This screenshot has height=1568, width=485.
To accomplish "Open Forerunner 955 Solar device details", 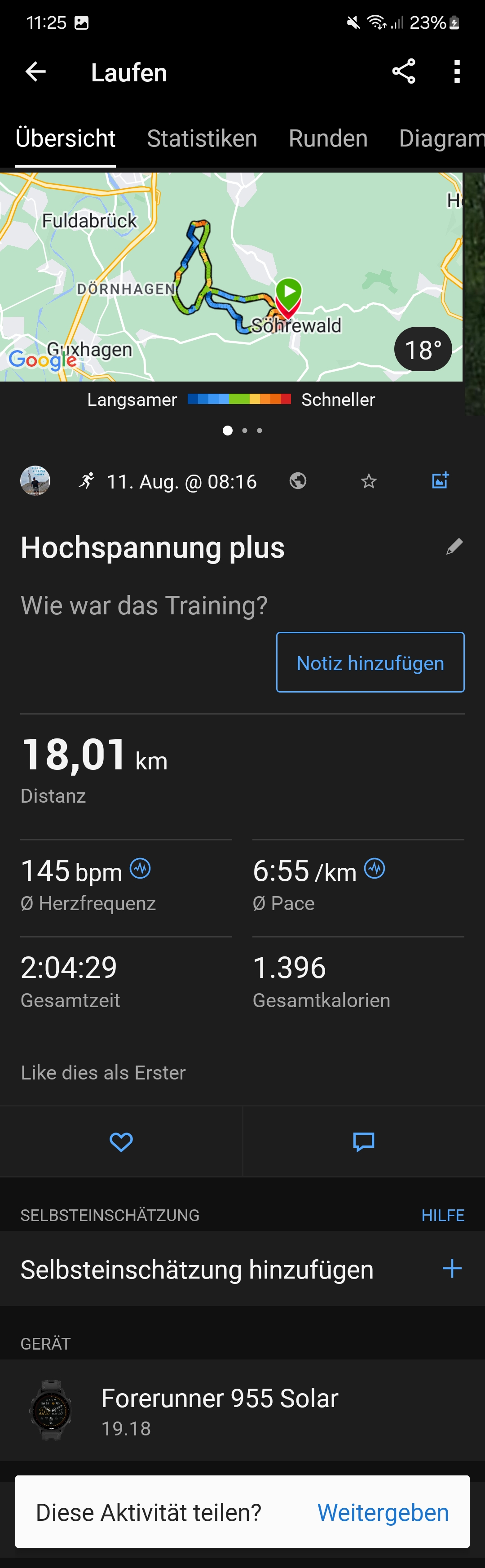I will coord(219,1410).
